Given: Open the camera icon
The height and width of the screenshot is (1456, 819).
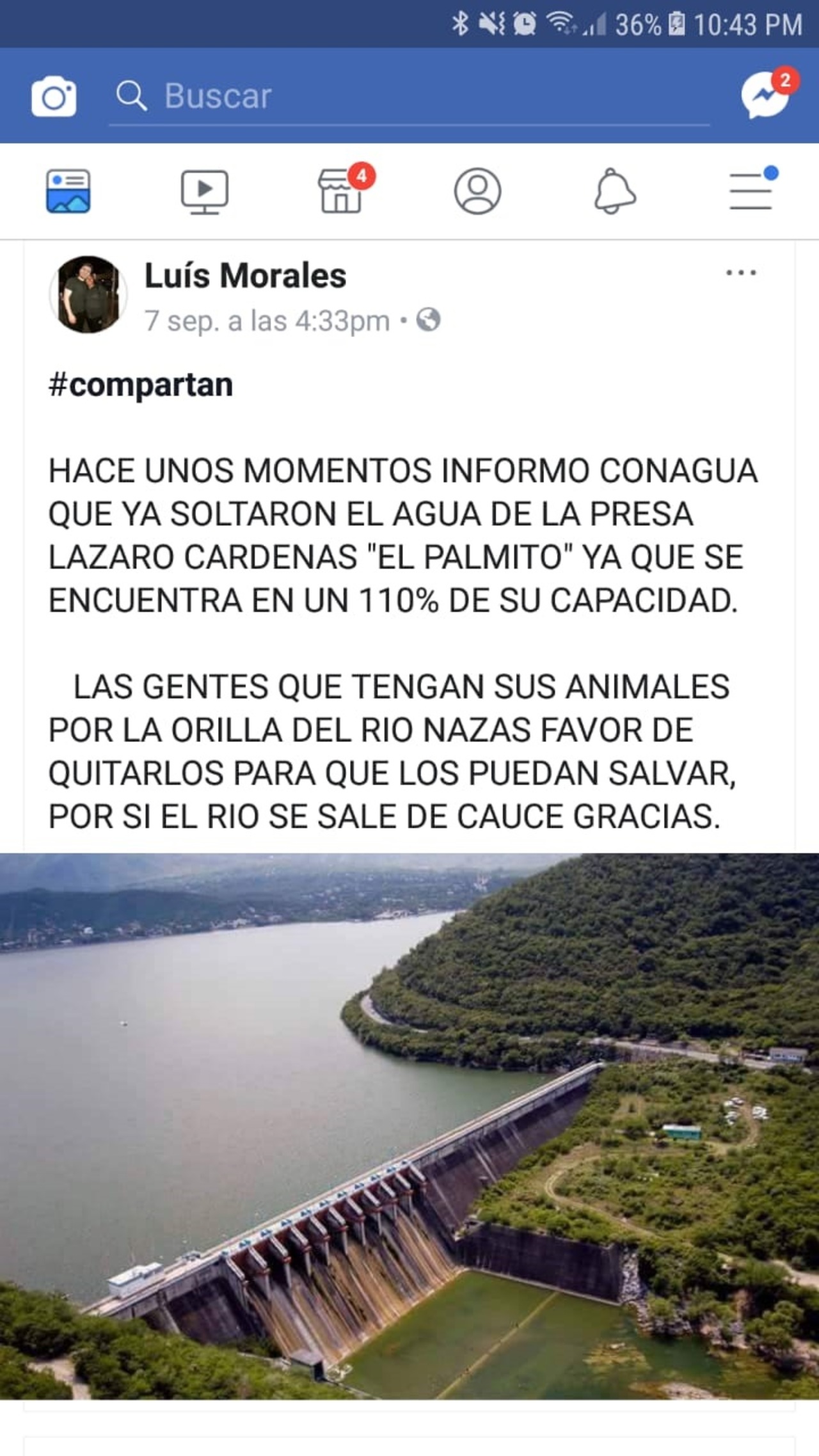Looking at the screenshot, I should 54,97.
